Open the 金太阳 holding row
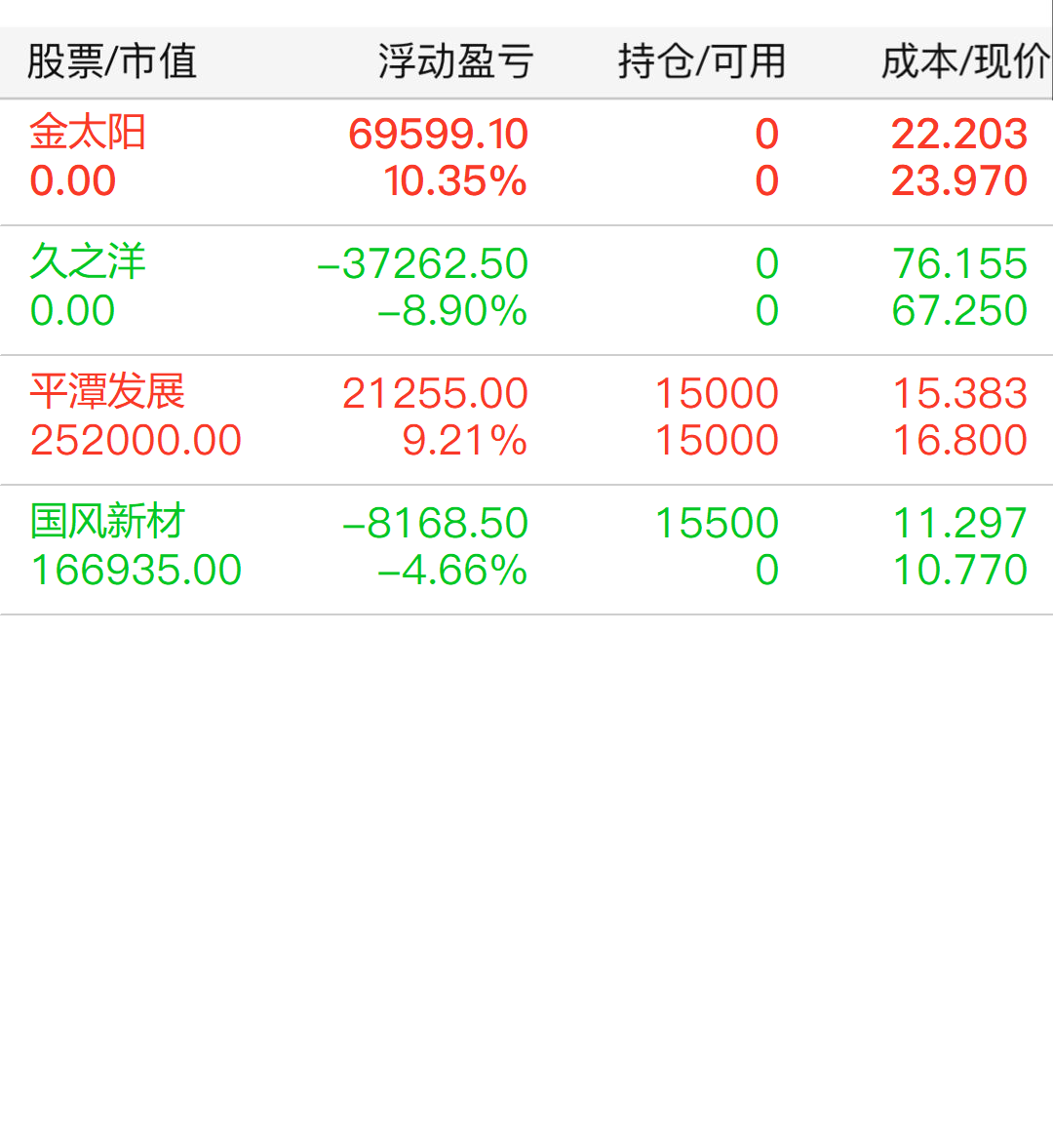The height and width of the screenshot is (1148, 1053). (526, 158)
